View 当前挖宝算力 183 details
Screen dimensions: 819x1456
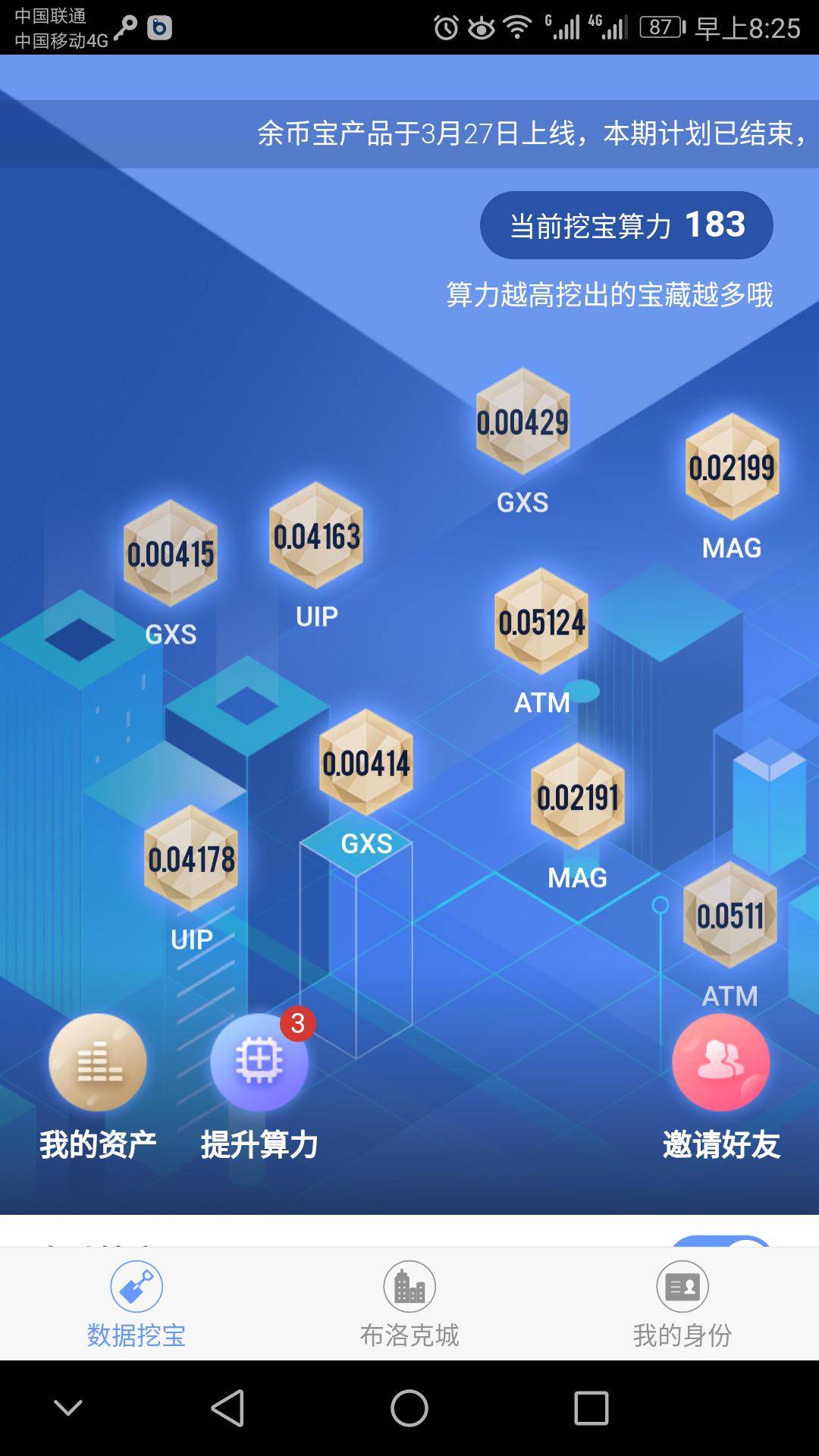pos(626,225)
